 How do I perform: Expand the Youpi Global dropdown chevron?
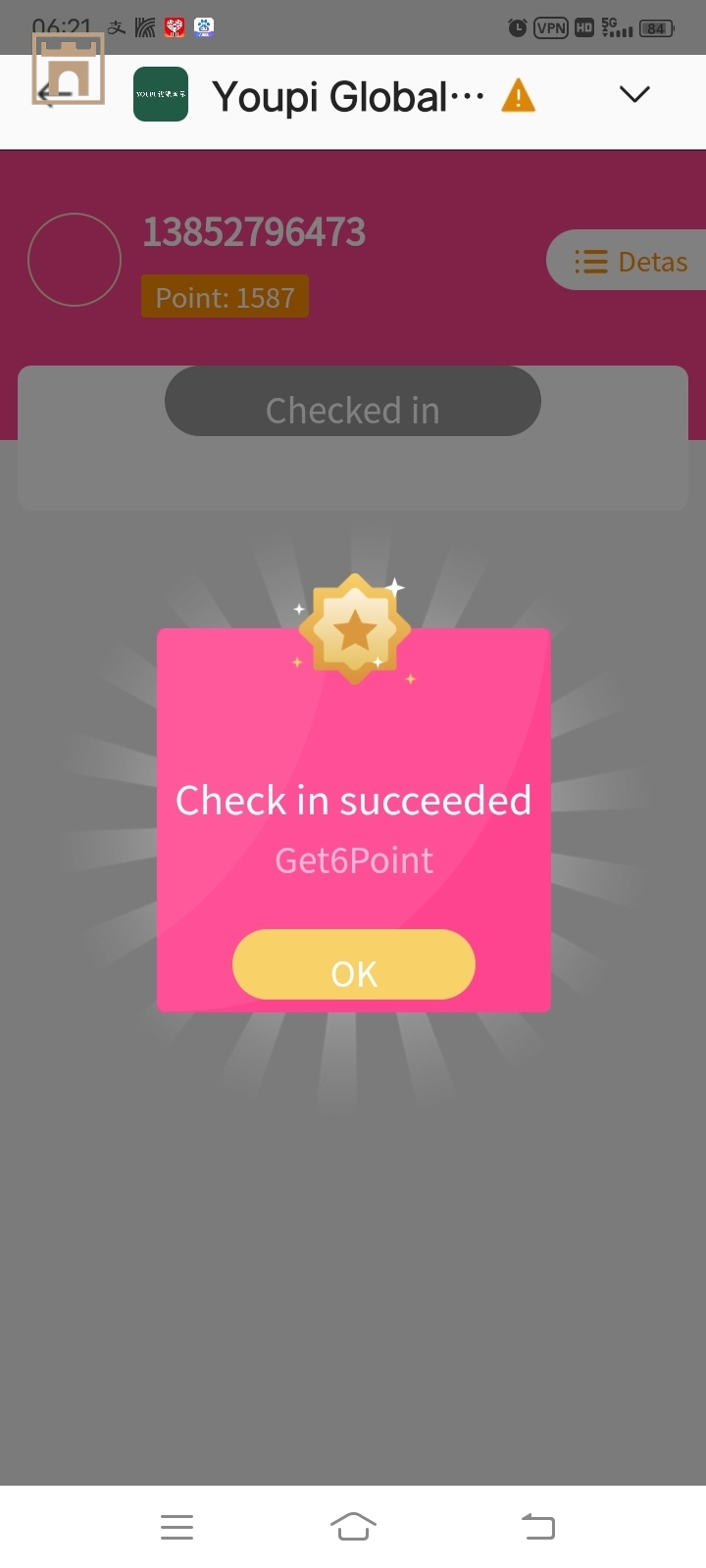coord(634,94)
